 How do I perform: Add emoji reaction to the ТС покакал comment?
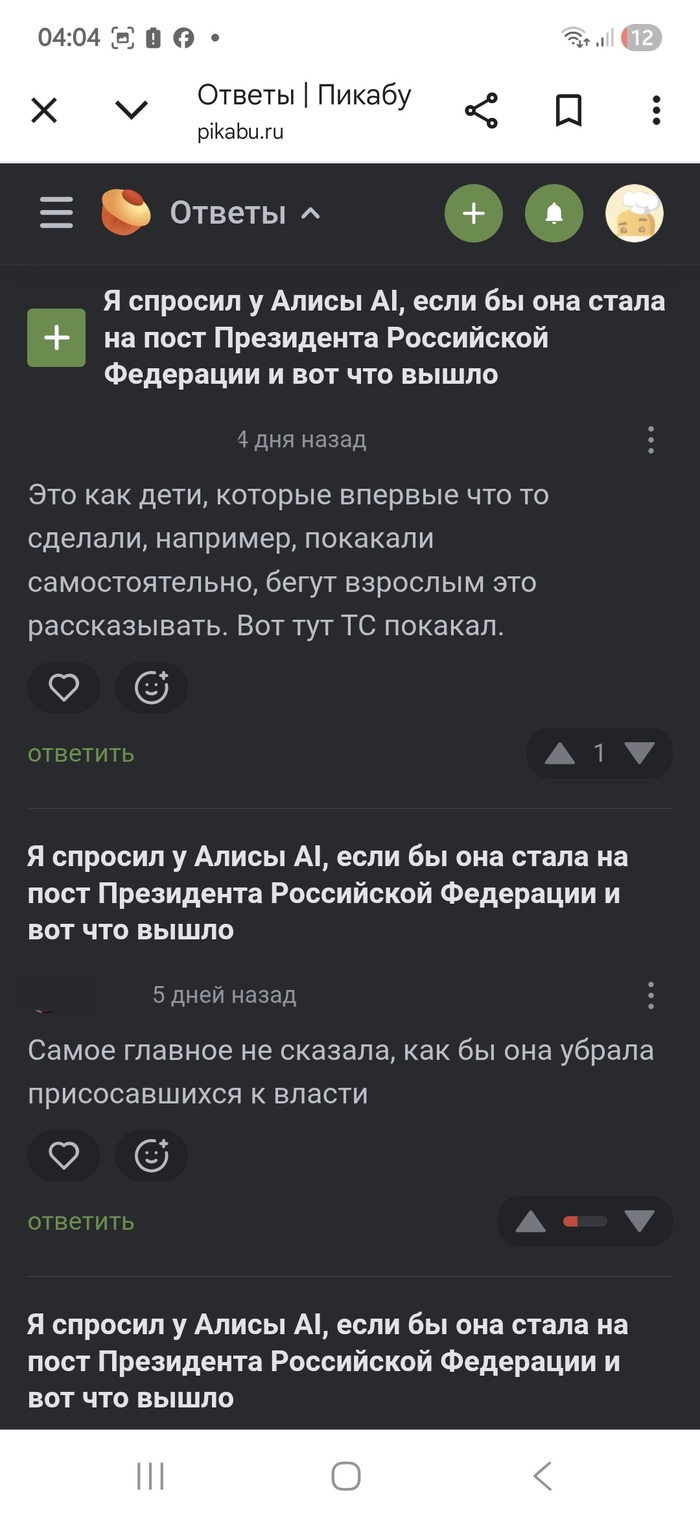click(x=151, y=688)
